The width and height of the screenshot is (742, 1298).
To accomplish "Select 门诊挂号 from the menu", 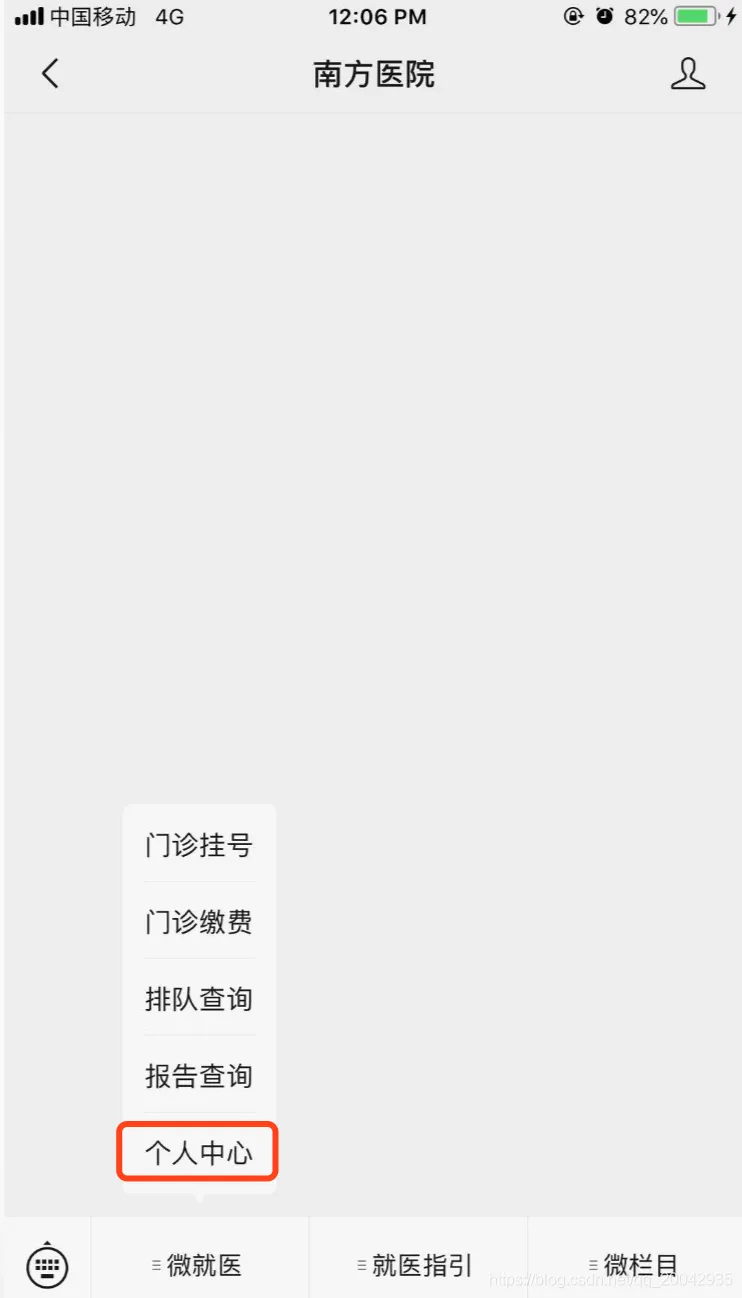I will (x=199, y=845).
